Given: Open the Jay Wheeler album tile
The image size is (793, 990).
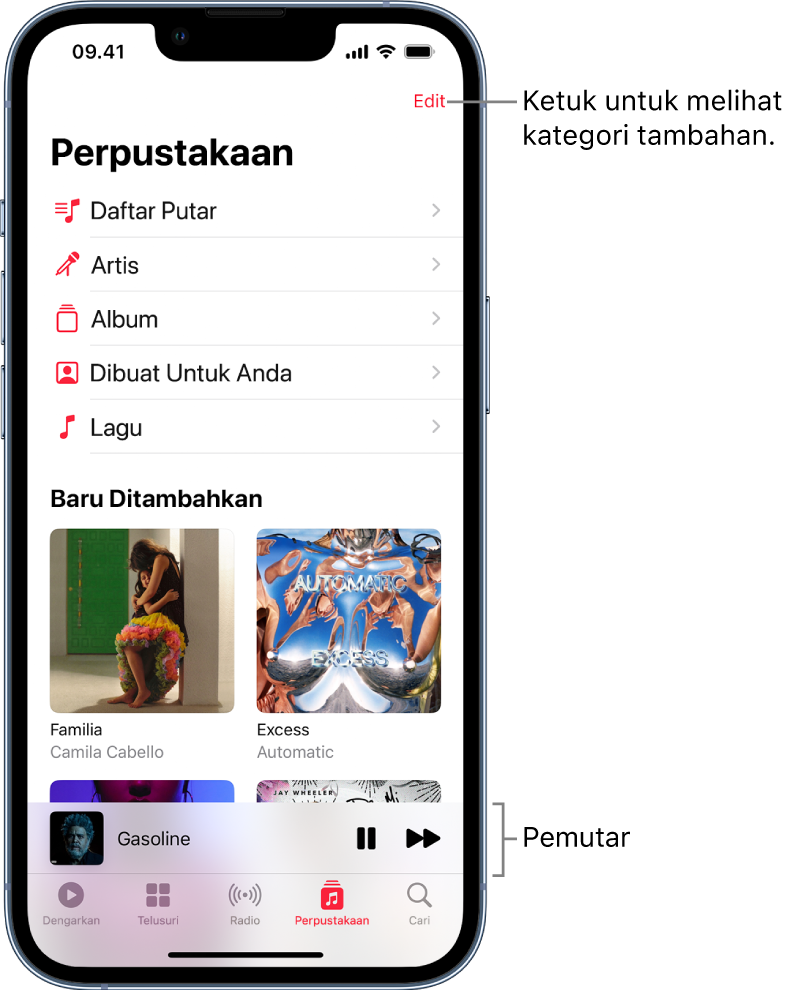Looking at the screenshot, I should (x=349, y=791).
